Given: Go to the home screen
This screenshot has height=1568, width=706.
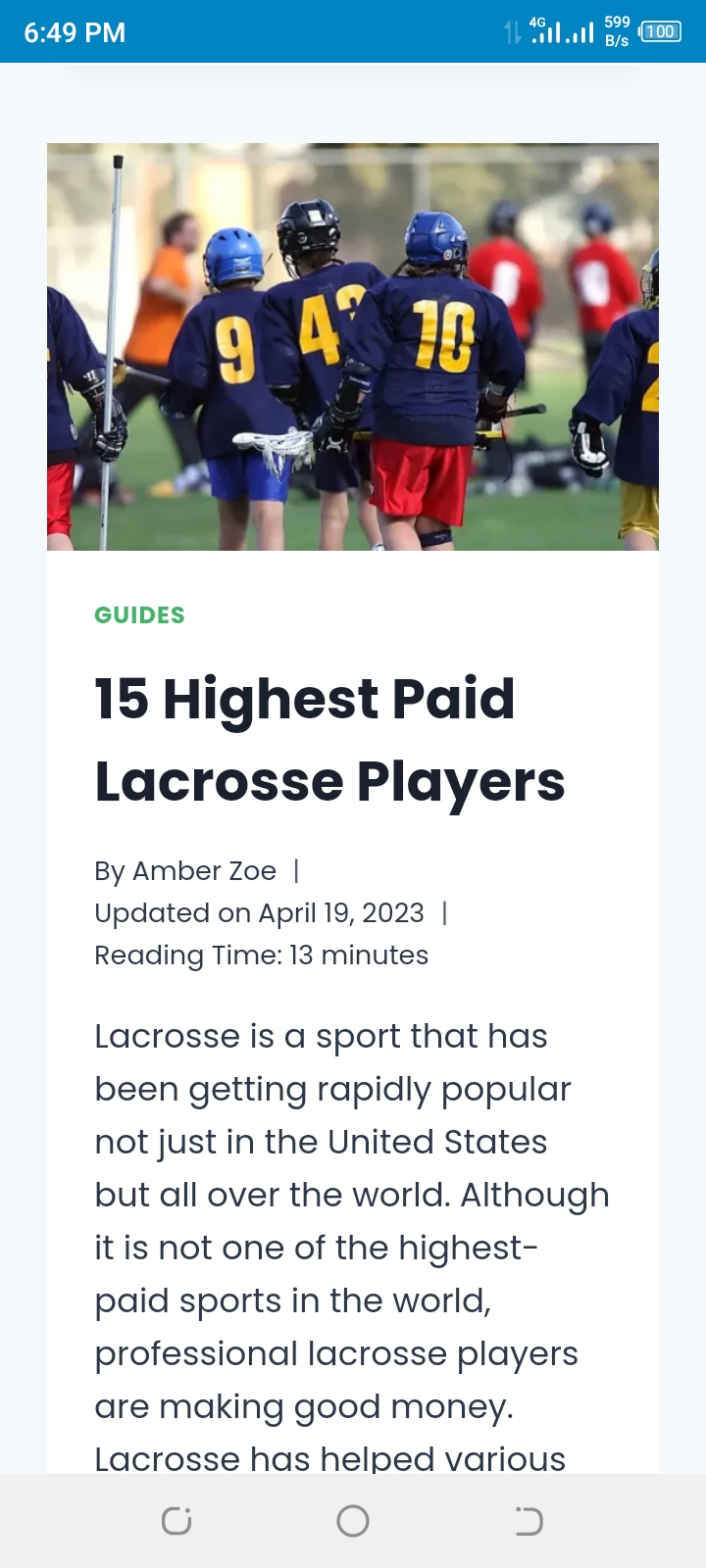Looking at the screenshot, I should (x=353, y=1521).
